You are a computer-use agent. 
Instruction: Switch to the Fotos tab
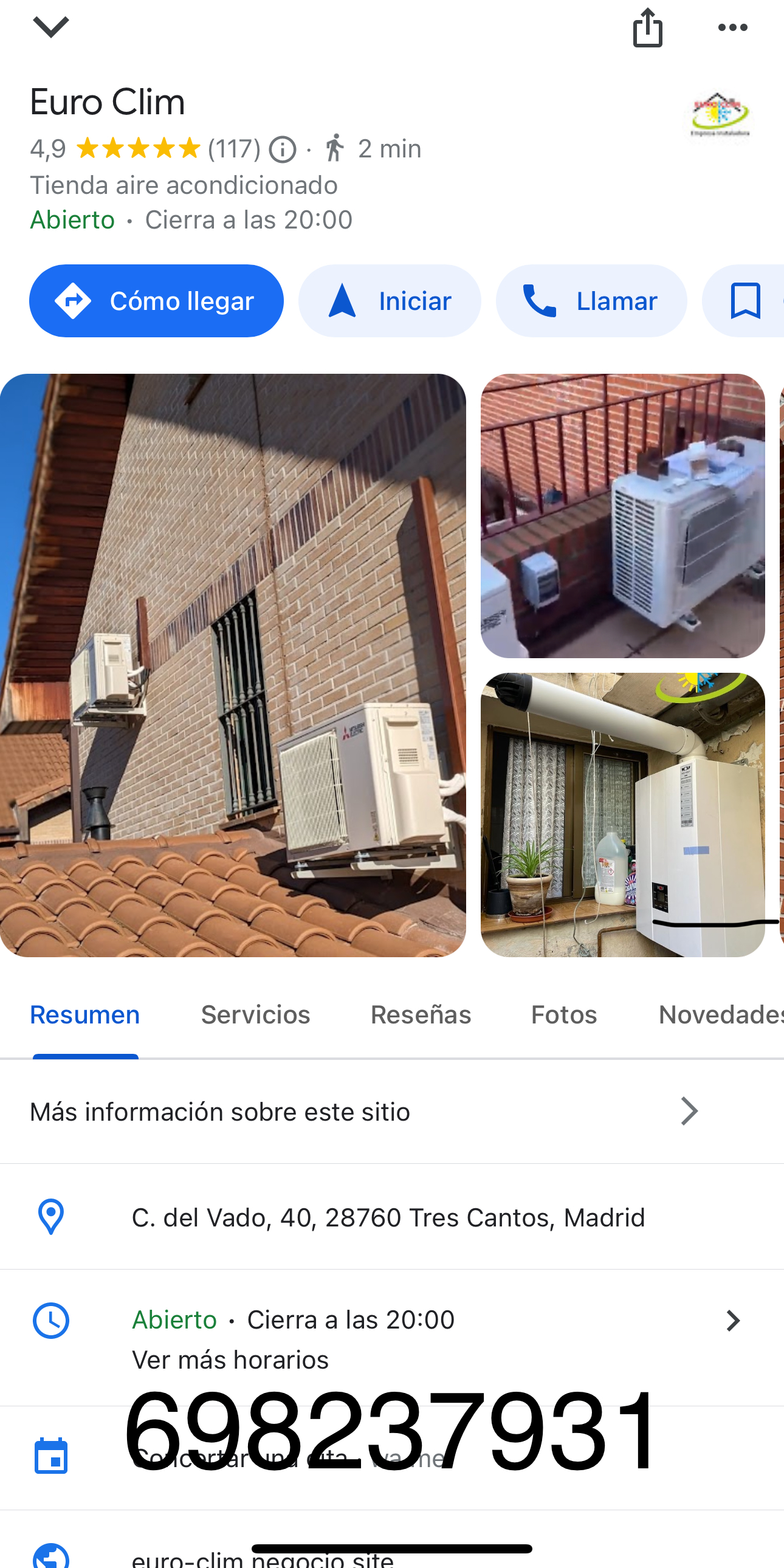(x=563, y=1015)
